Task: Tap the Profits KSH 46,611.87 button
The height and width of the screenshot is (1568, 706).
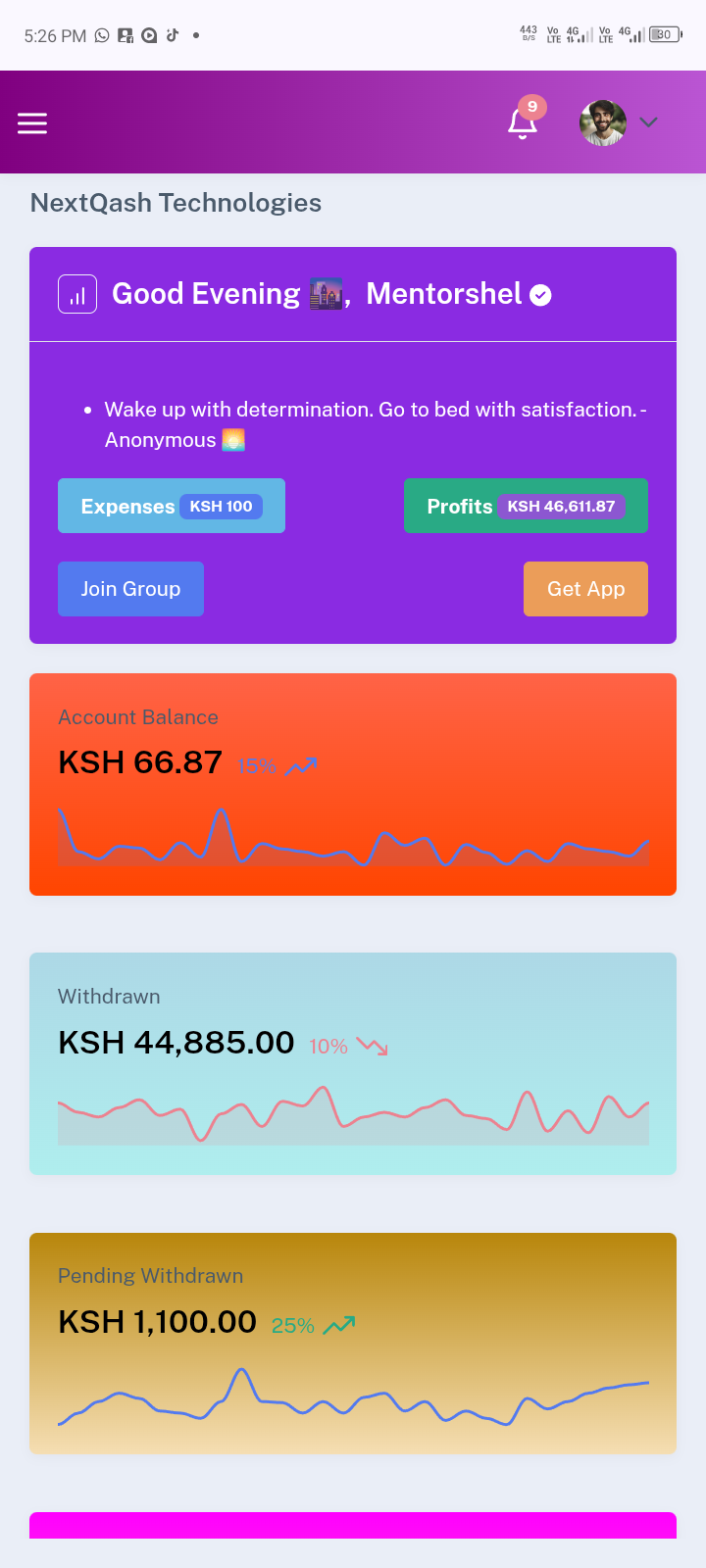Action: (x=526, y=506)
